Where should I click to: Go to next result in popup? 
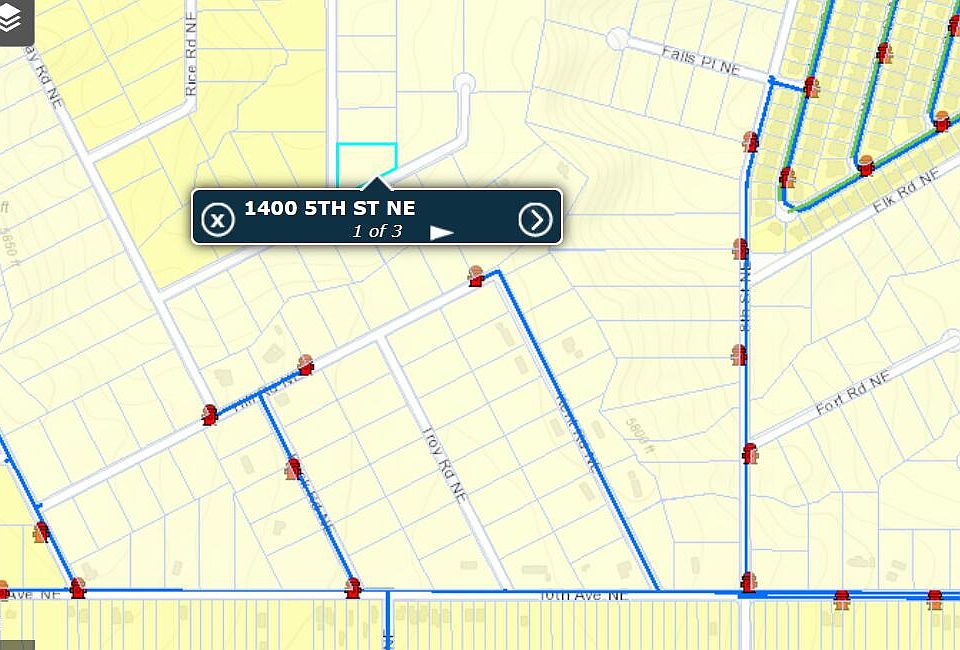pos(536,219)
